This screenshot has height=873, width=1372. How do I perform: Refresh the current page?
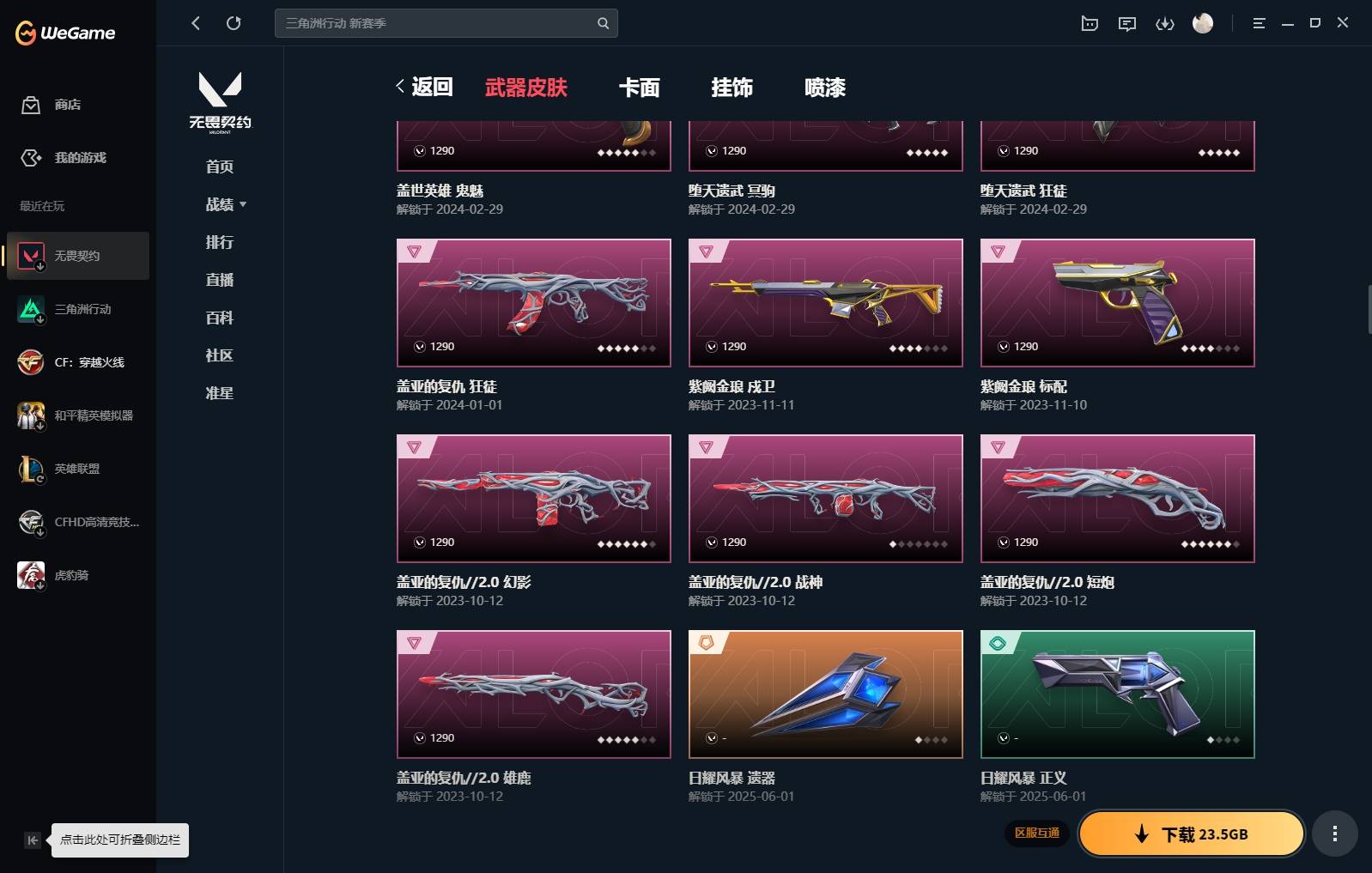point(234,23)
